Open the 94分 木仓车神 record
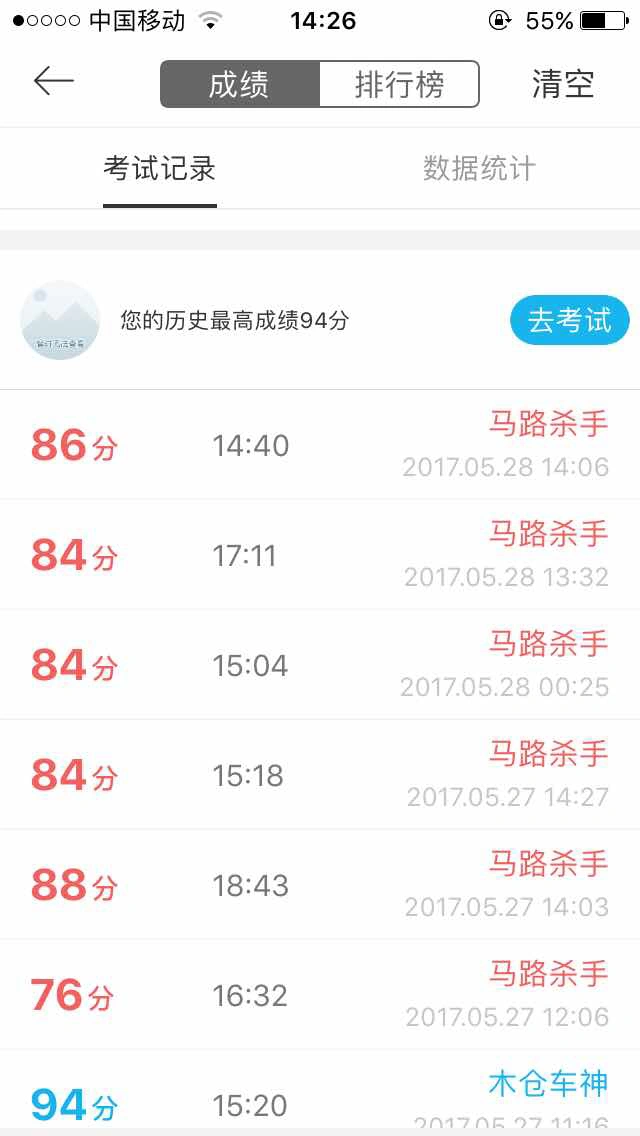The width and height of the screenshot is (640, 1136). point(320,1100)
